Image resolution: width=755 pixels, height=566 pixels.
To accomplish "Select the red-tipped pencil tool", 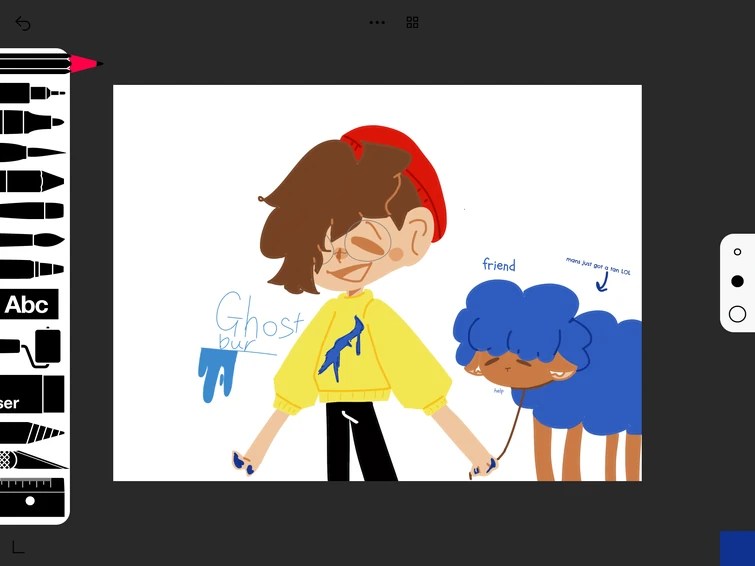I will (50, 64).
